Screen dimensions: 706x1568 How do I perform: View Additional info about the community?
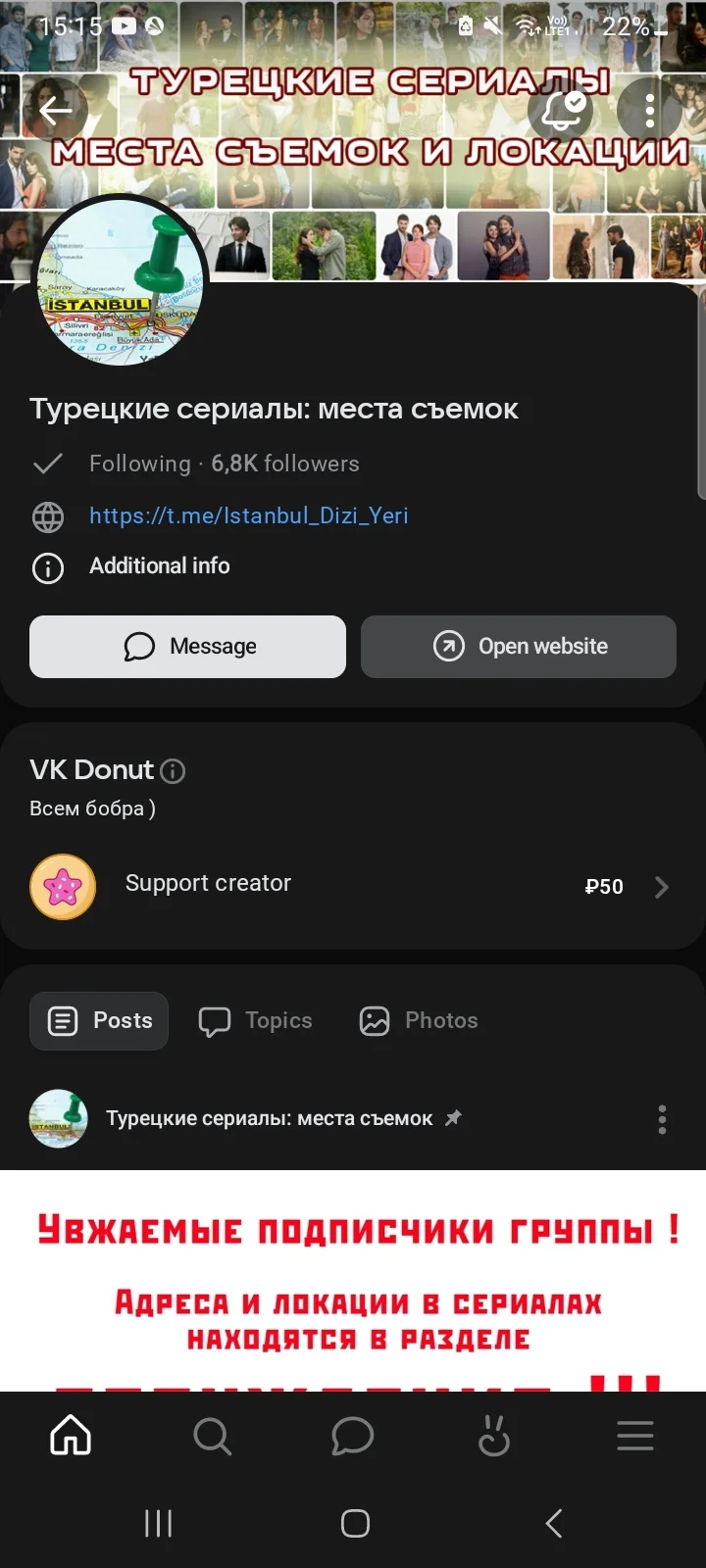pos(159,566)
